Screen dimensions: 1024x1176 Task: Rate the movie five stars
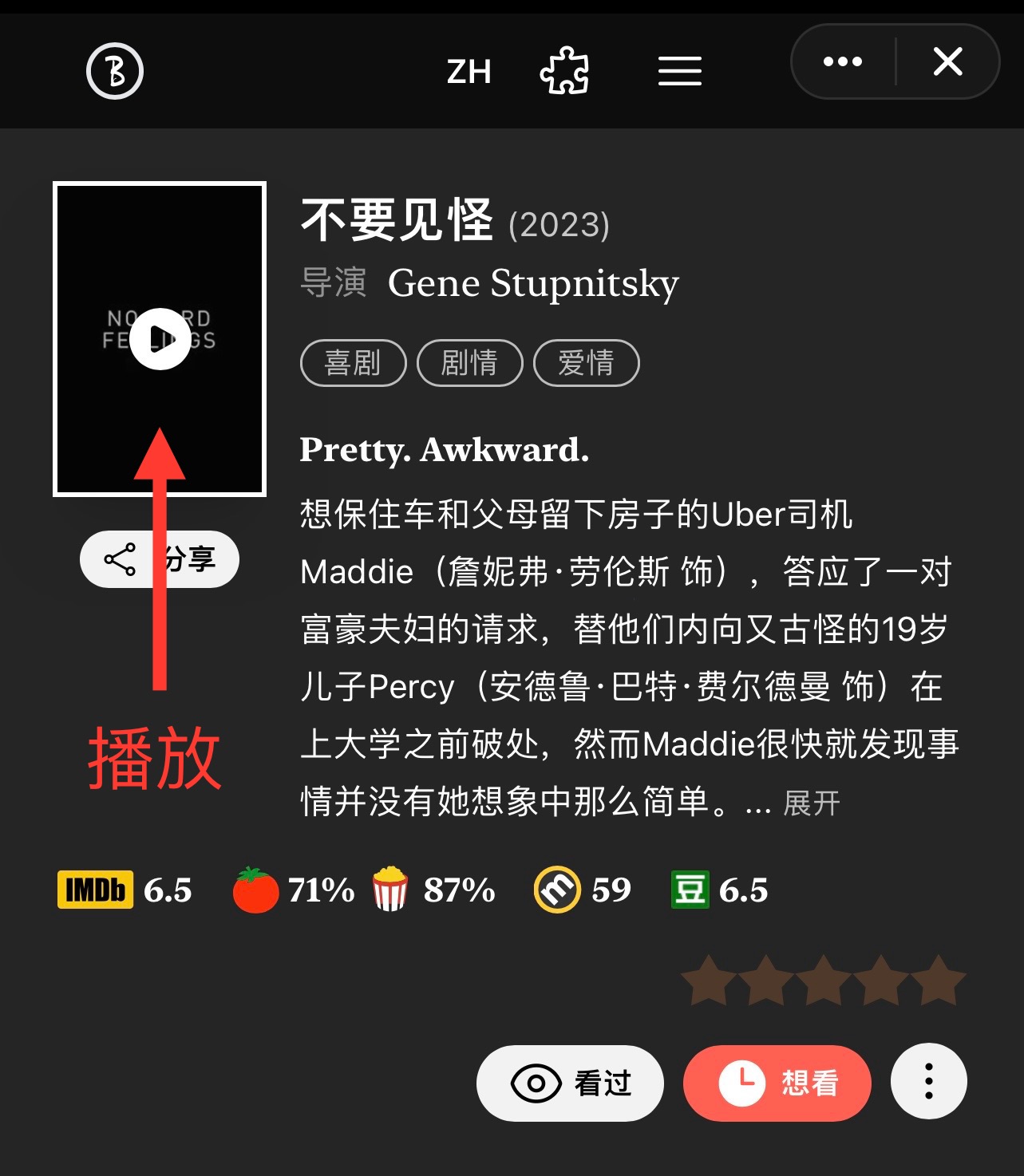click(939, 981)
